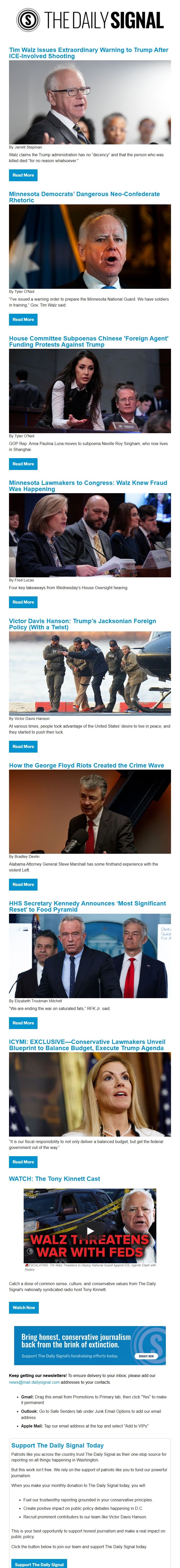Viewport: 180px width, 1568px height.
Task: Open HHS Secretary Kennedy Food Pyramid headline
Action: (x=87, y=906)
